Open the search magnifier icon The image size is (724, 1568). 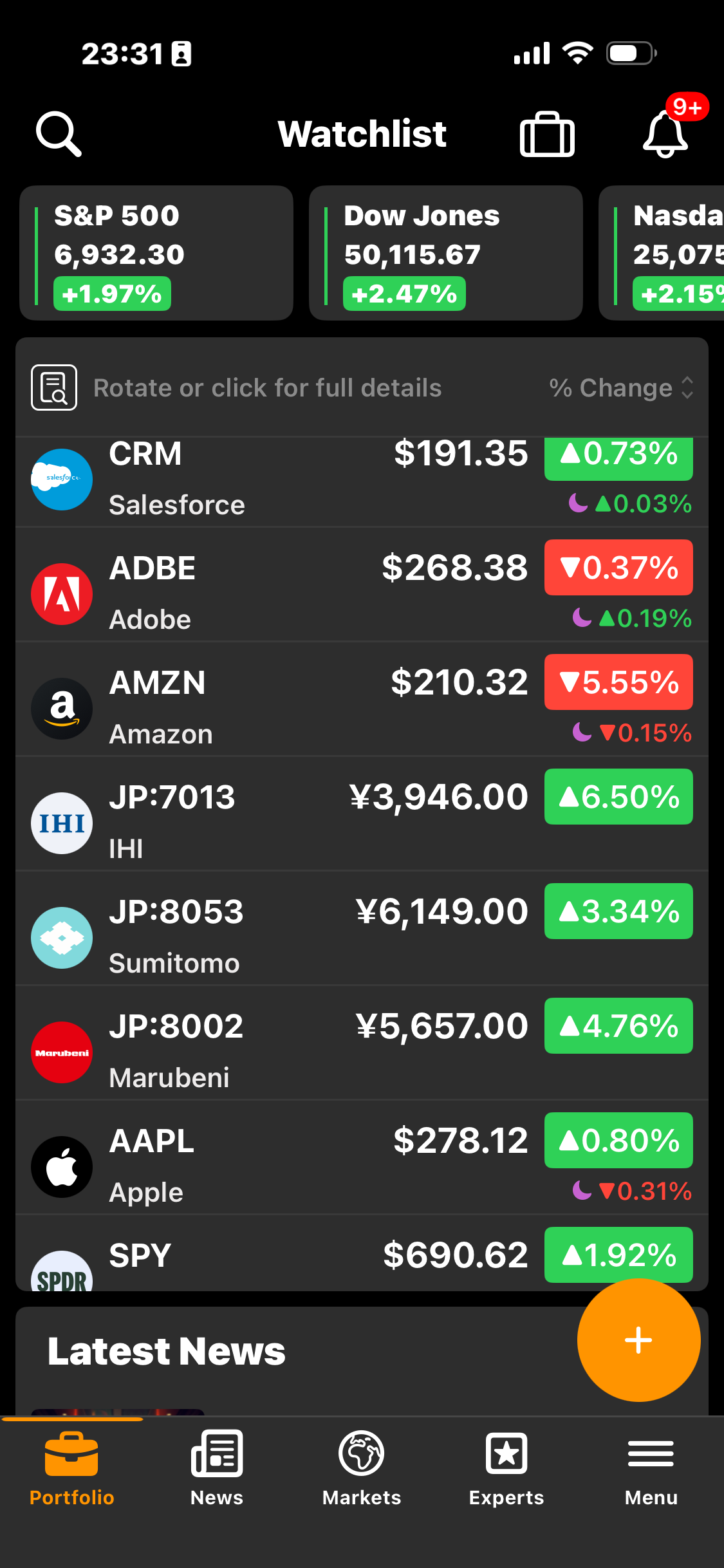click(x=59, y=134)
